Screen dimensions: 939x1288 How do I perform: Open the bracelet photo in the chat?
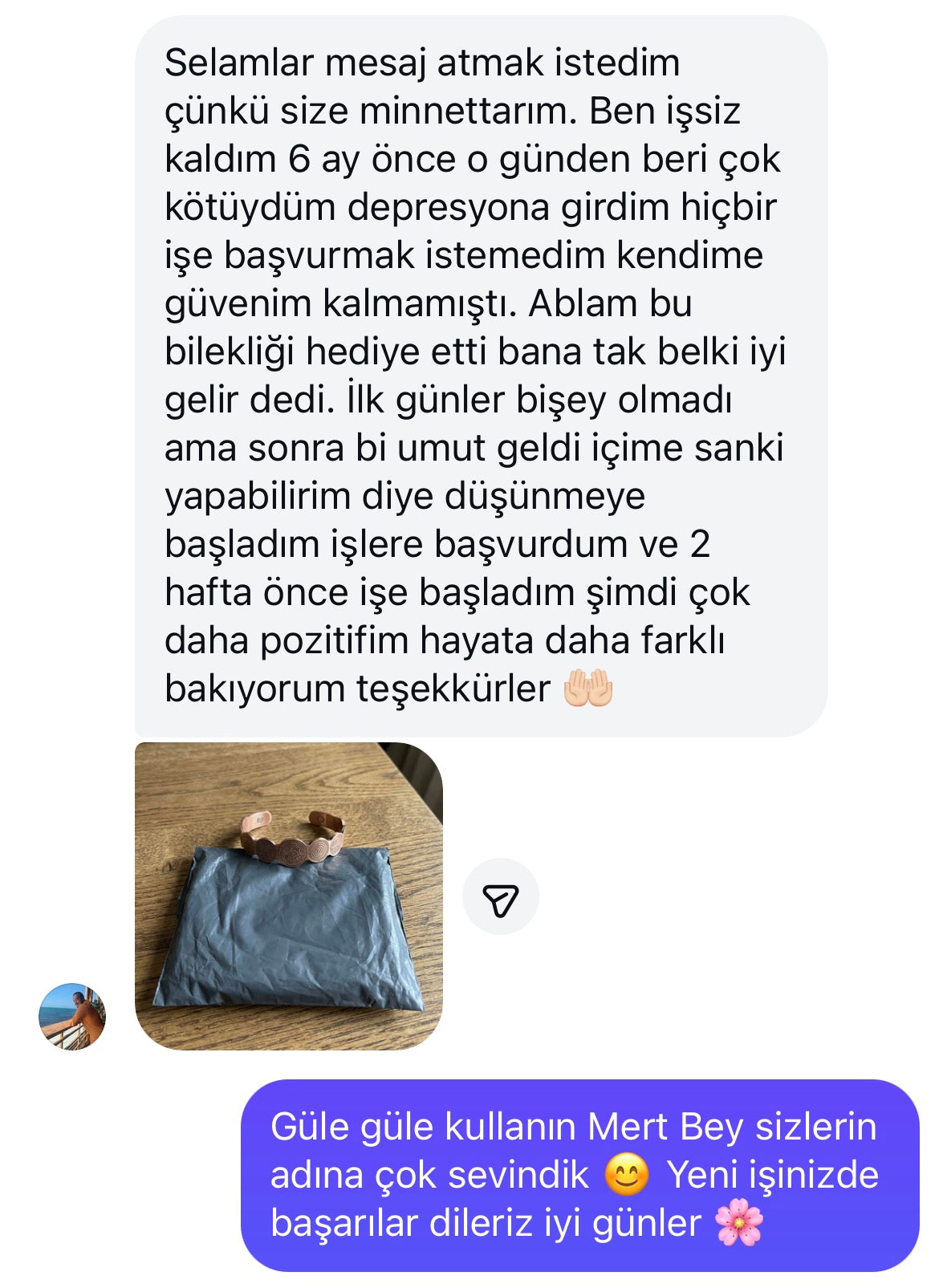tap(289, 896)
